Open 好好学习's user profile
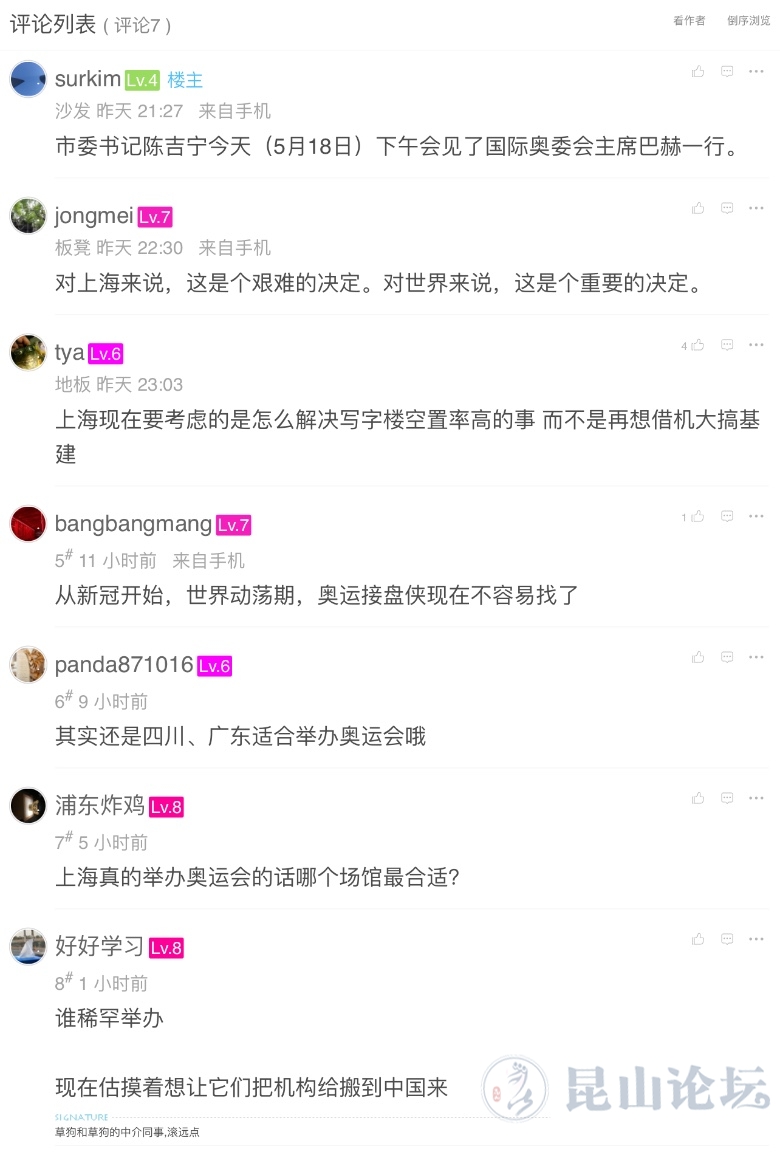Image resolution: width=780 pixels, height=1163 pixels. pos(100,946)
